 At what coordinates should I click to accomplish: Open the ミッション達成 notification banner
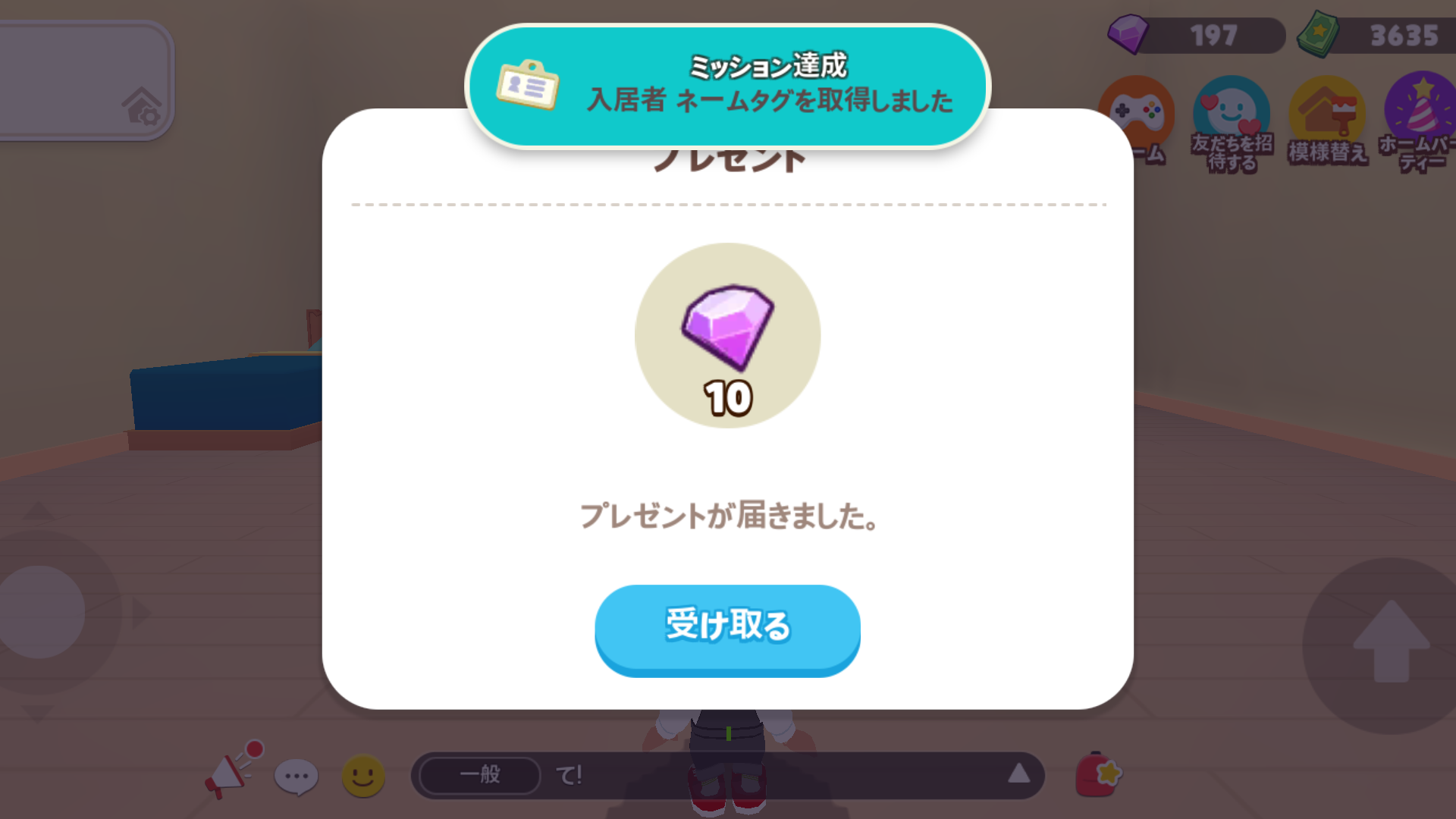tap(727, 85)
